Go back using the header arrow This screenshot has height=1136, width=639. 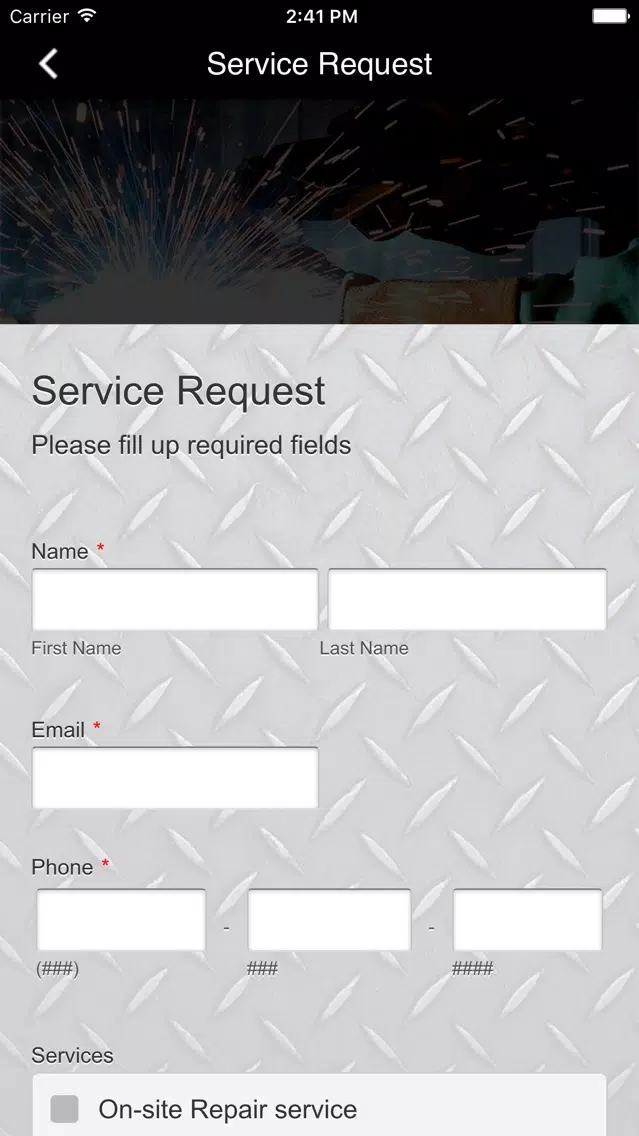point(47,64)
